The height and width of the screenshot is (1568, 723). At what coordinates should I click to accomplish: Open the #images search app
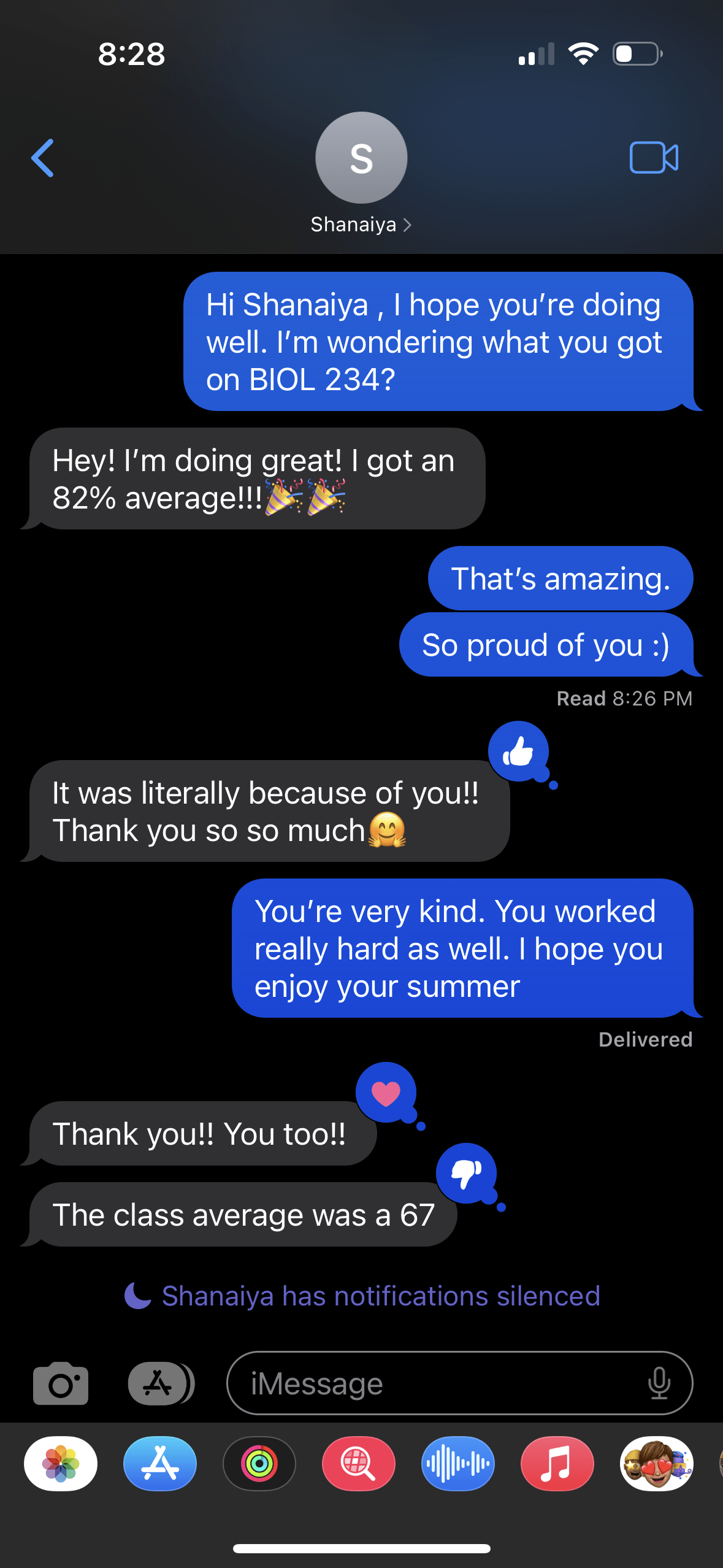tap(359, 1464)
